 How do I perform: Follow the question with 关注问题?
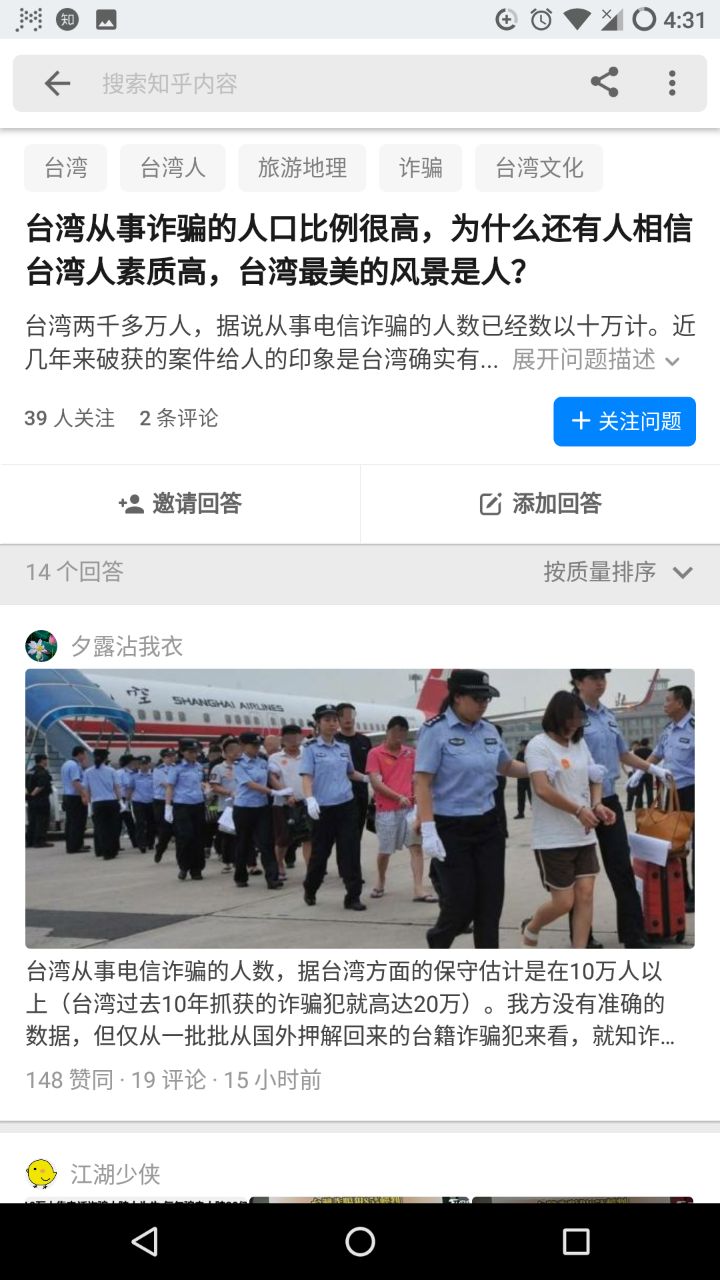(x=624, y=421)
